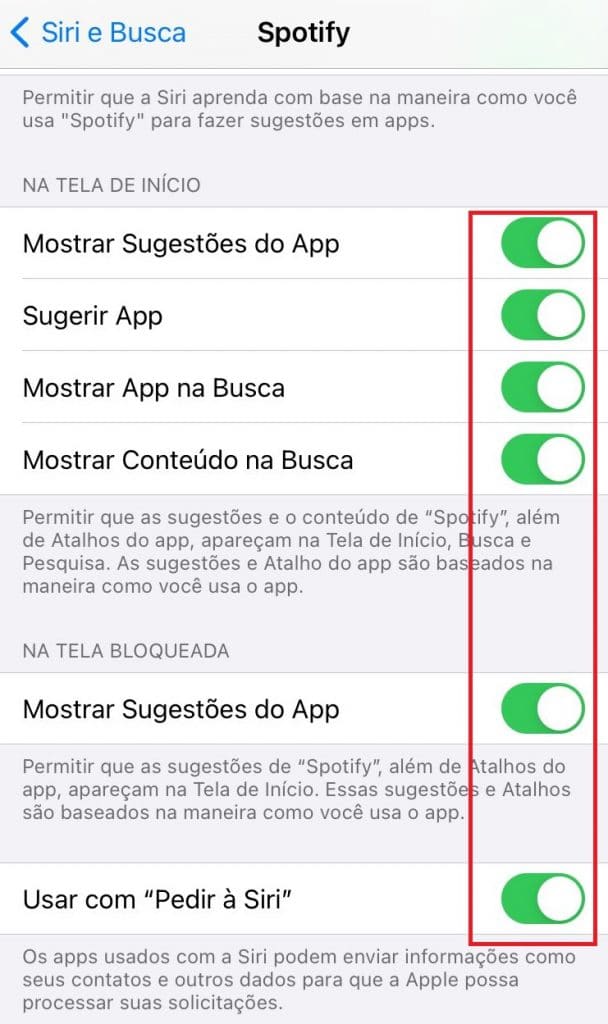Disable Usar com "Pedir à Siri"
The width and height of the screenshot is (608, 1024).
[x=543, y=899]
